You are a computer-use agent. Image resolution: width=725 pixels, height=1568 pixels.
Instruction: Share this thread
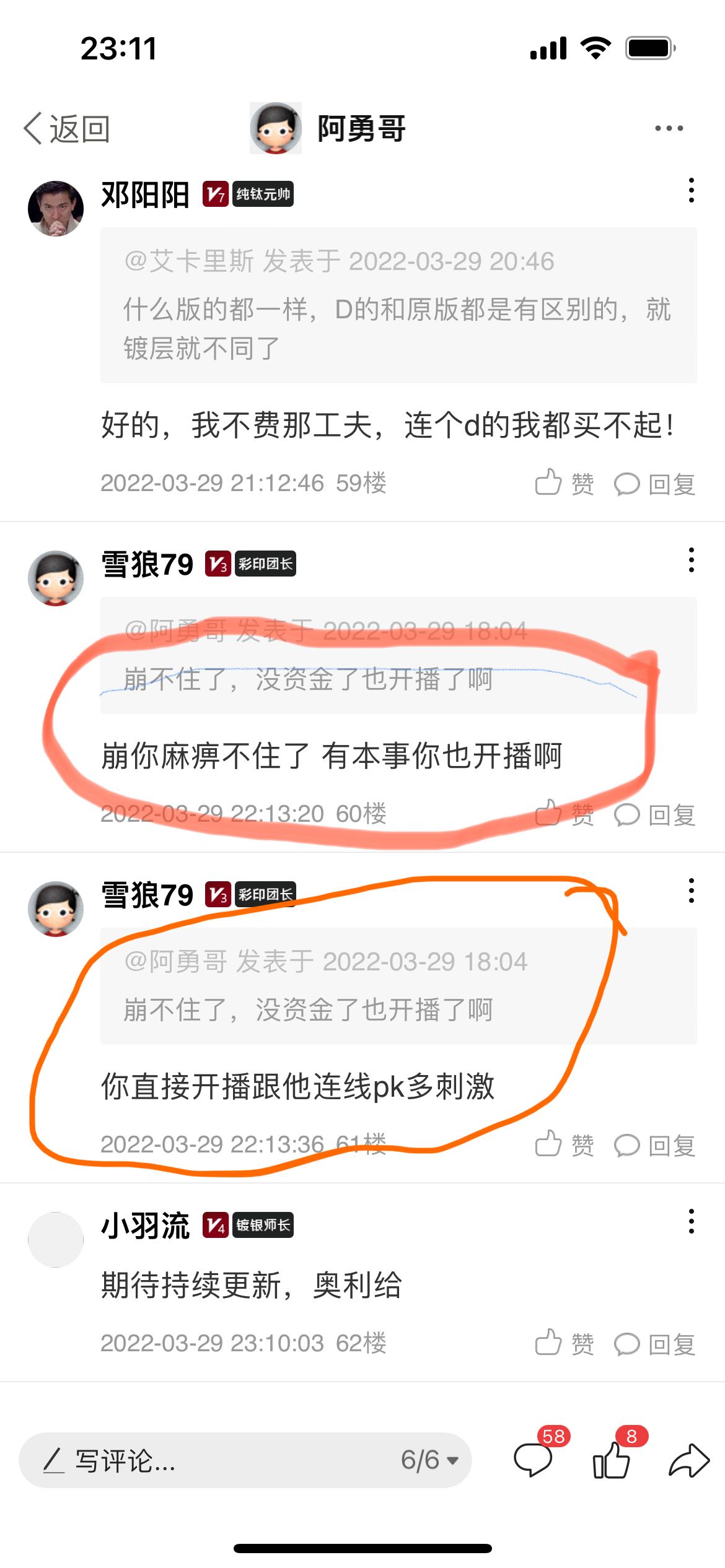point(688,1460)
